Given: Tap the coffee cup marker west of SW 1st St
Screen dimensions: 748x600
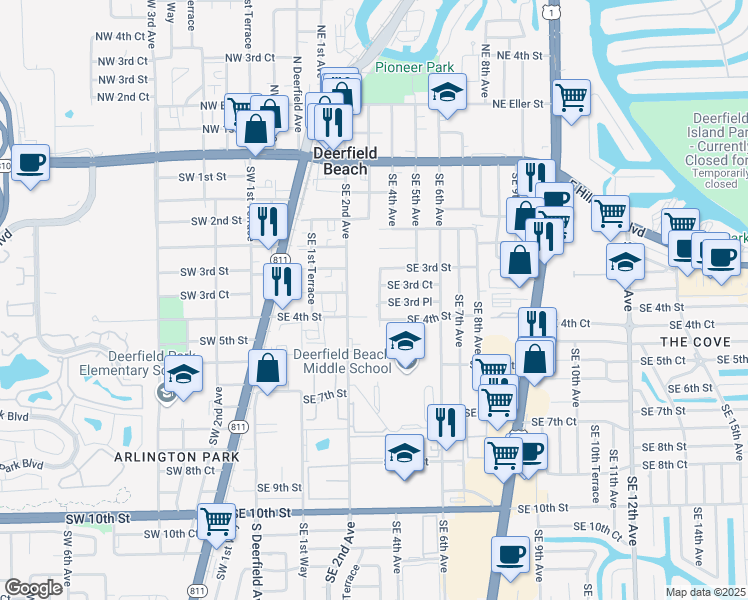Looking at the screenshot, I should [30, 162].
